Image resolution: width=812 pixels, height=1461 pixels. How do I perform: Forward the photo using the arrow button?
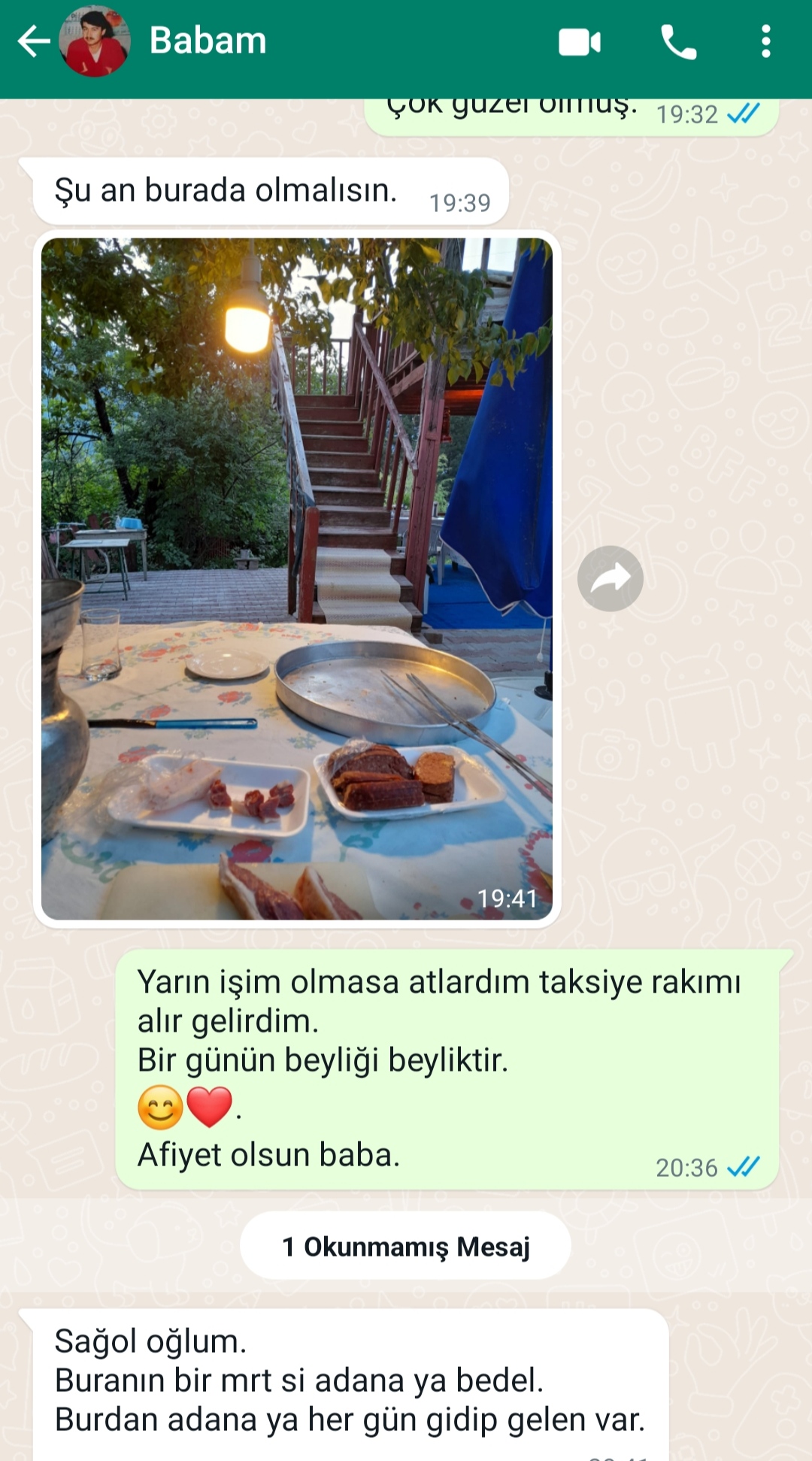[610, 578]
